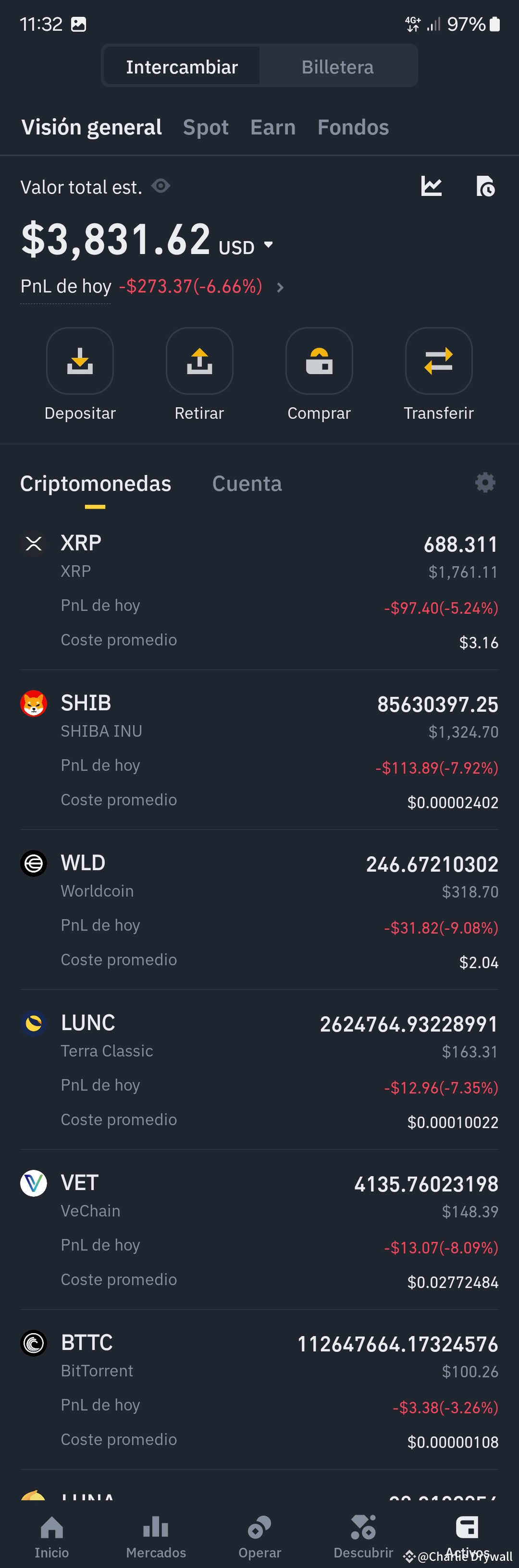The width and height of the screenshot is (519, 1568).
Task: Open the Transferir action
Action: coord(439,362)
